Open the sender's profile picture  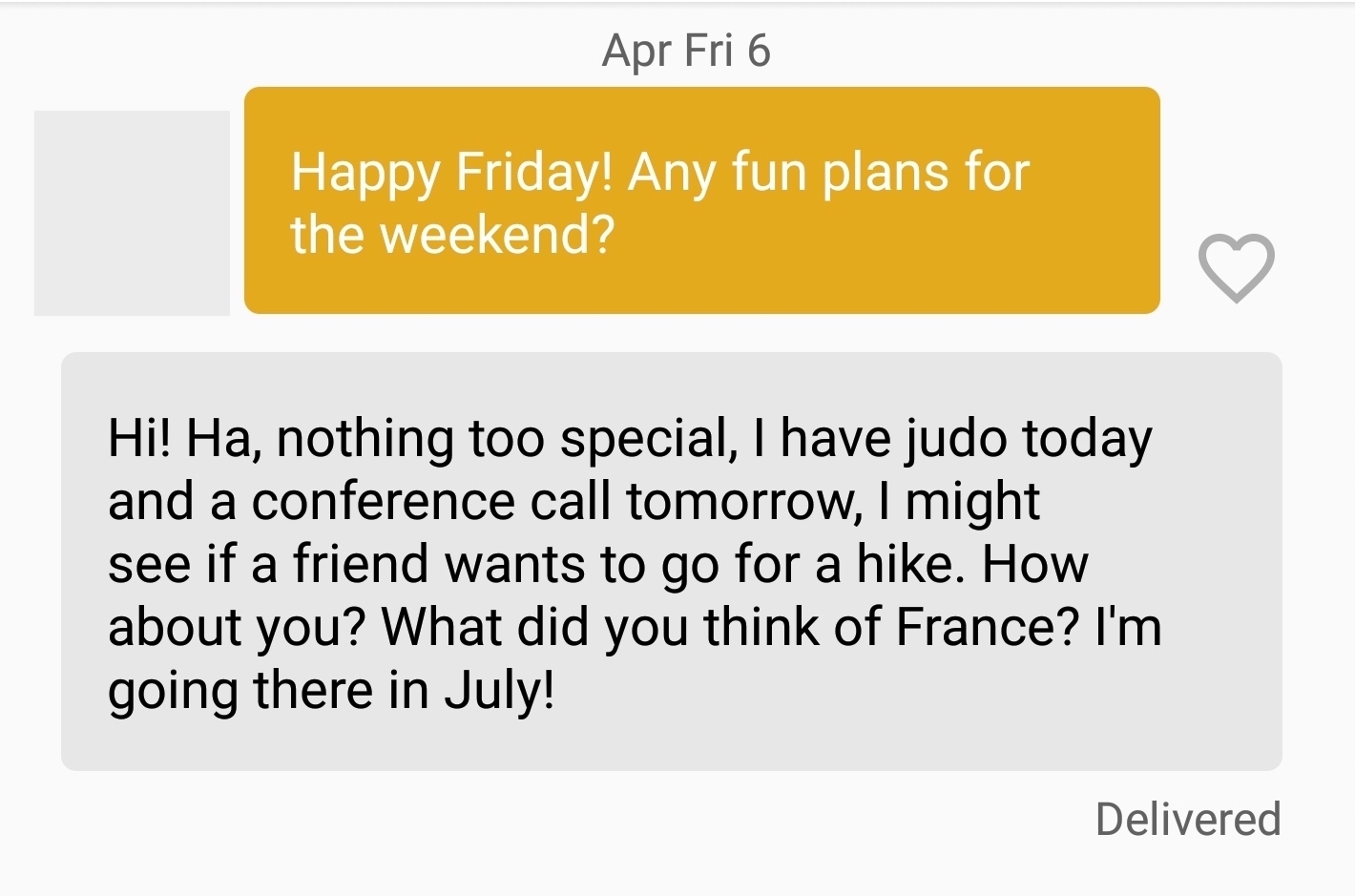(x=132, y=213)
